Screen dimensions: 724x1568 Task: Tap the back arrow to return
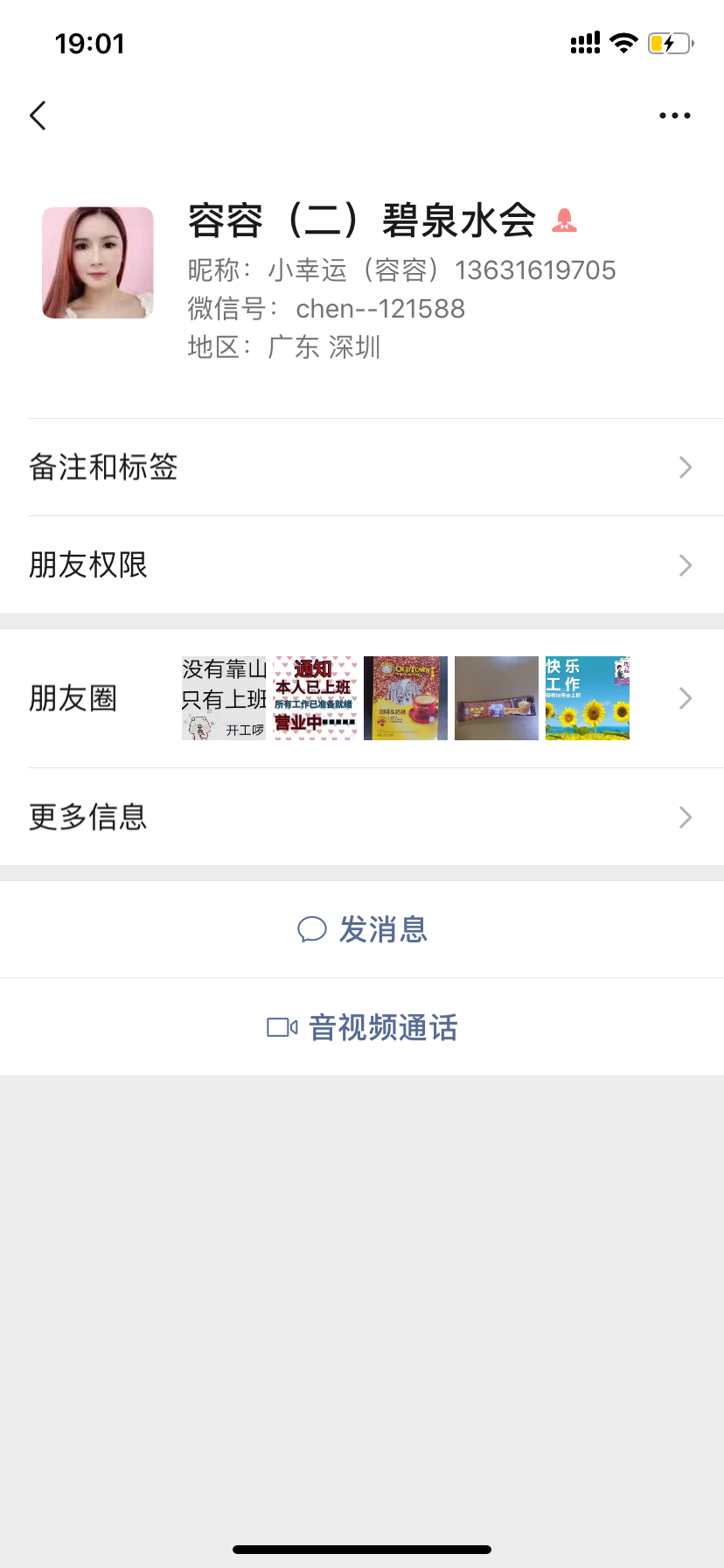37,115
